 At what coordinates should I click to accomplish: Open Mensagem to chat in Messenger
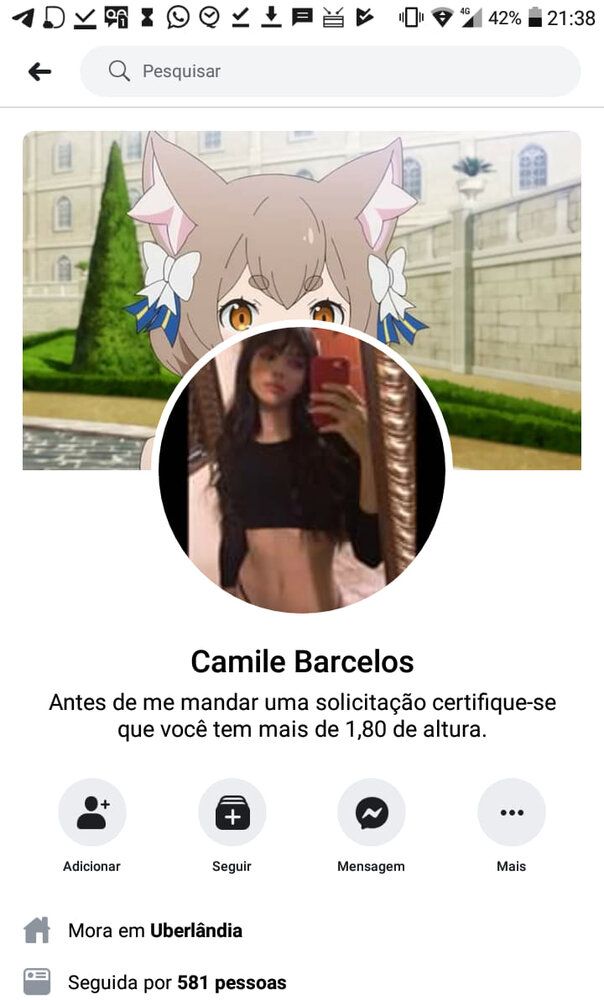(x=371, y=813)
